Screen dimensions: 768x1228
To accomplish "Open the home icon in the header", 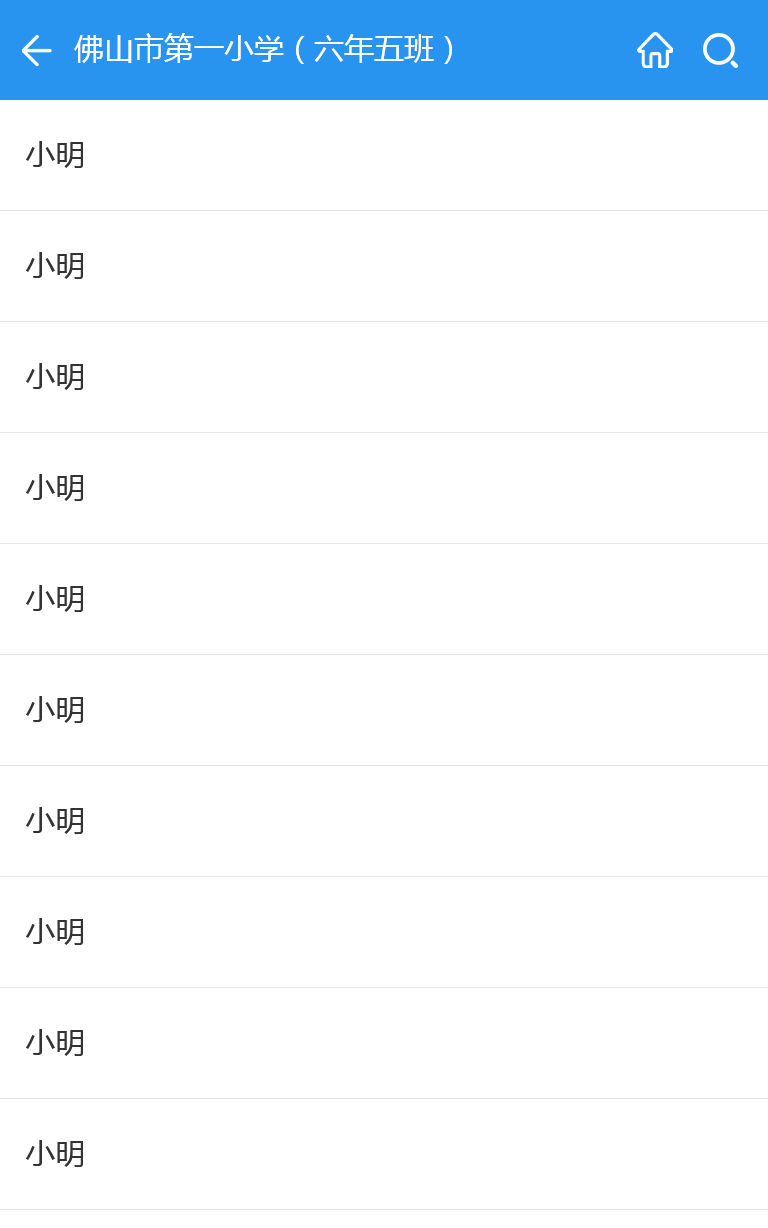I will [x=655, y=50].
